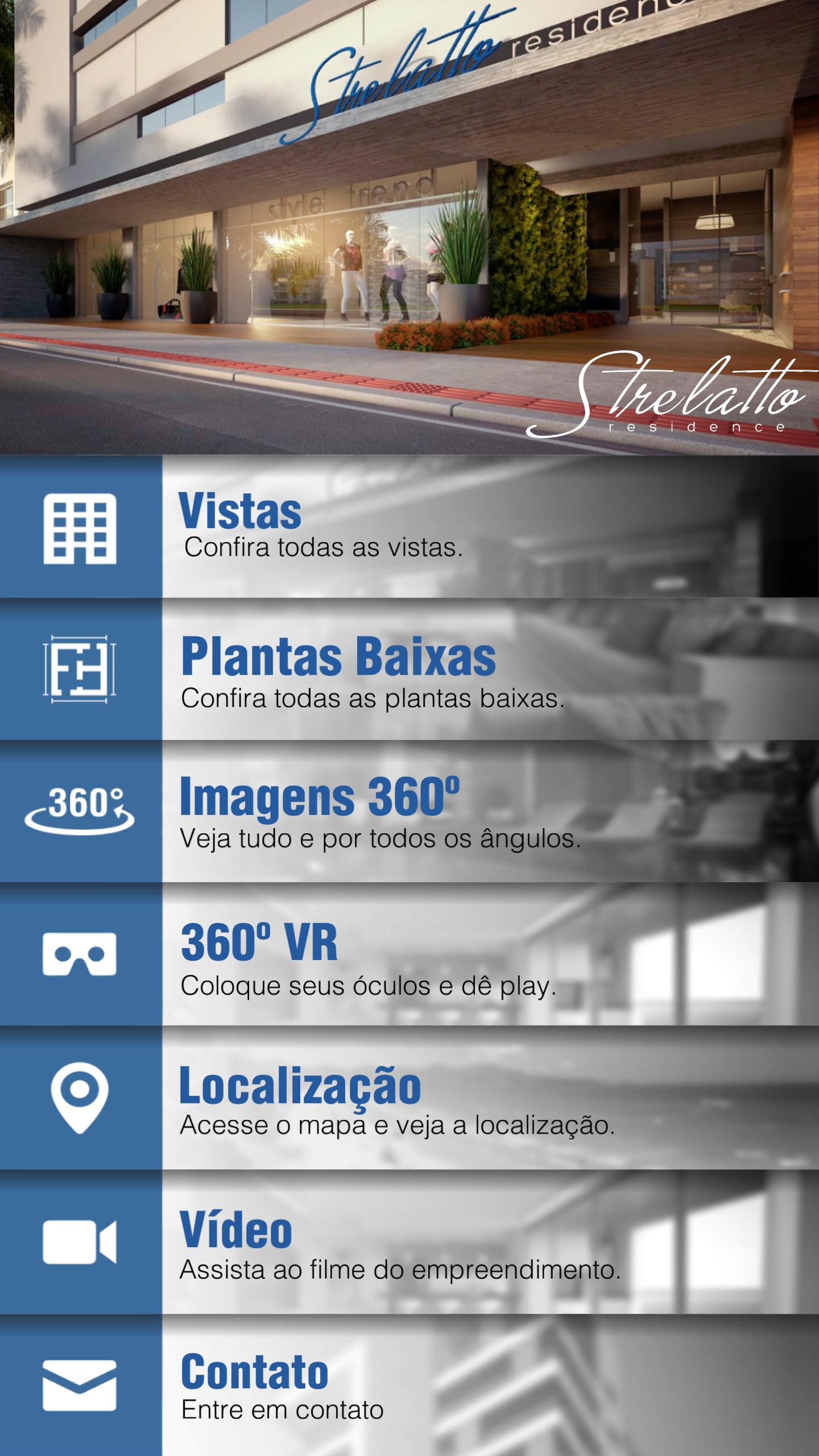Click the building facade banner image

(409, 227)
